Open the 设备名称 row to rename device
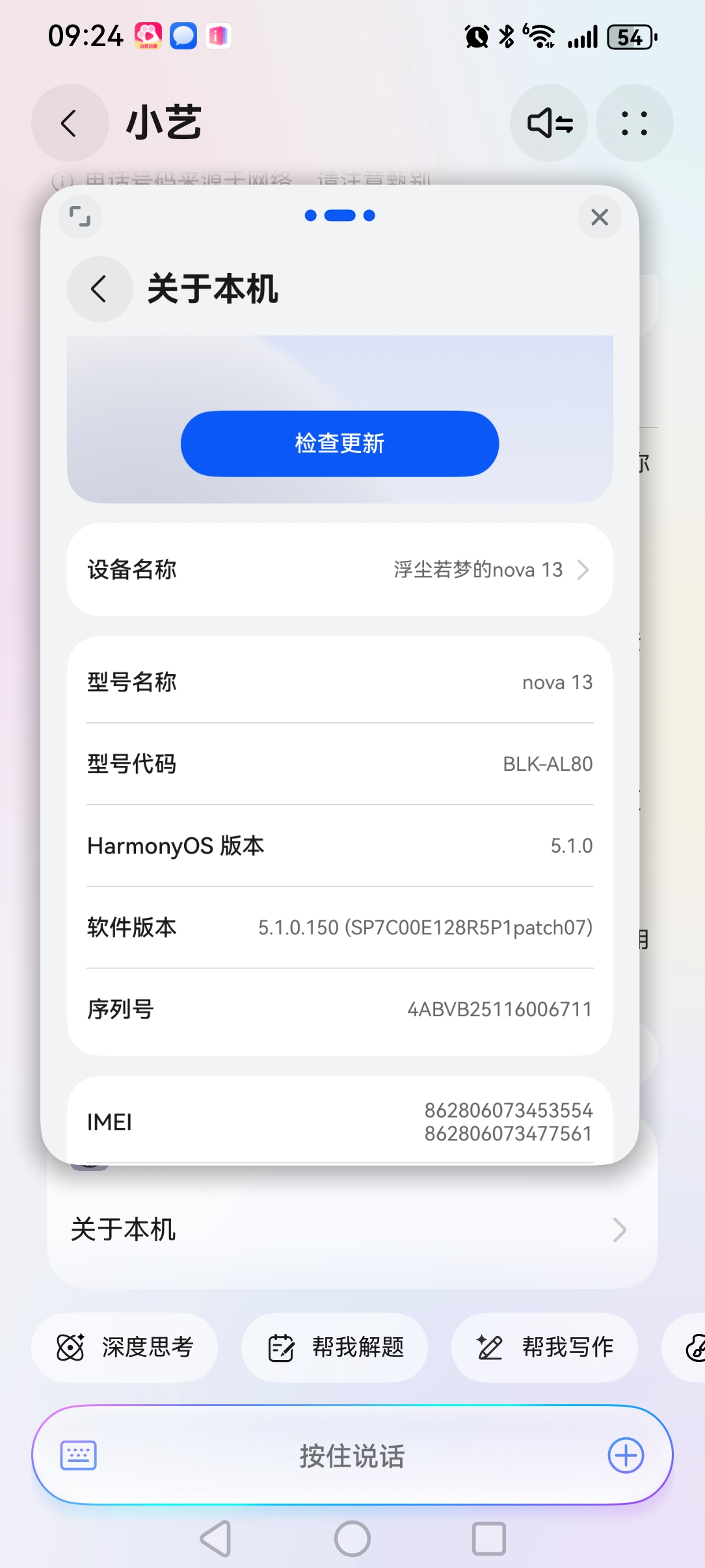This screenshot has width=705, height=1568. (339, 570)
